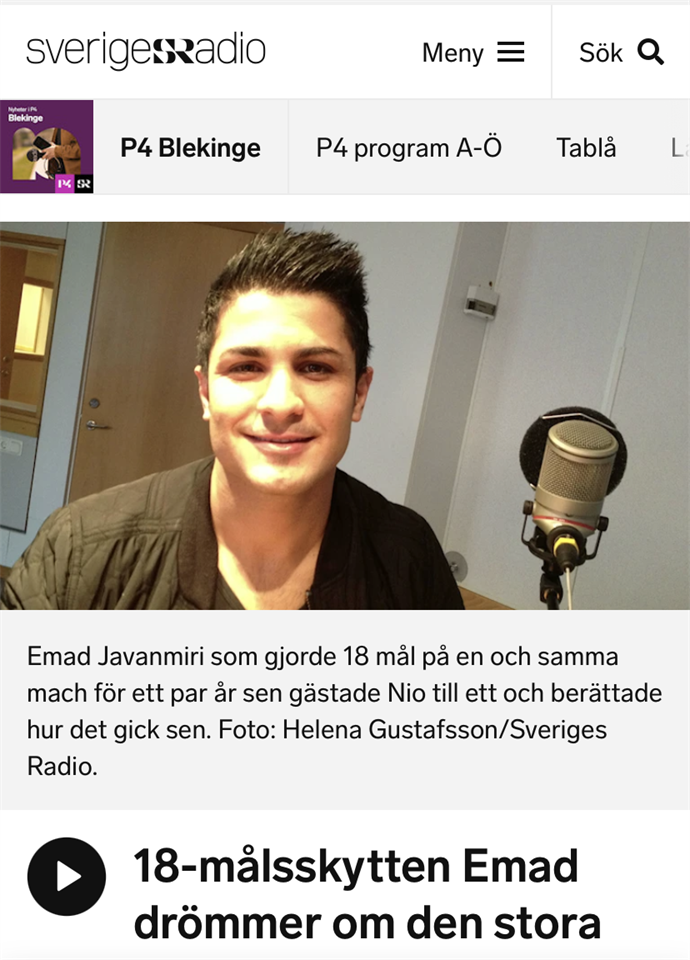Open the Meny hamburger menu

coord(473,53)
